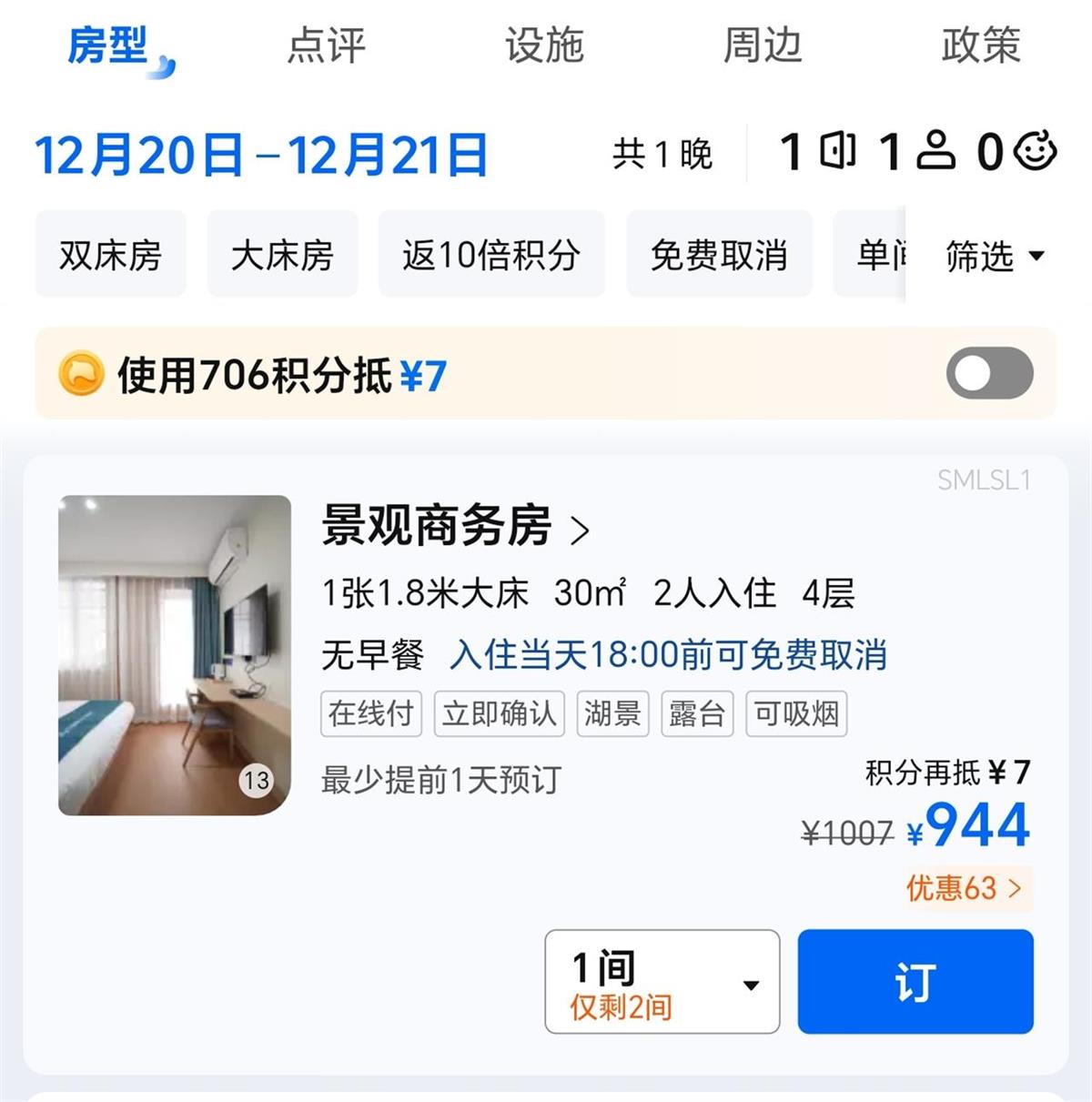
Task: Book the room with the 订 button
Action: 915,982
